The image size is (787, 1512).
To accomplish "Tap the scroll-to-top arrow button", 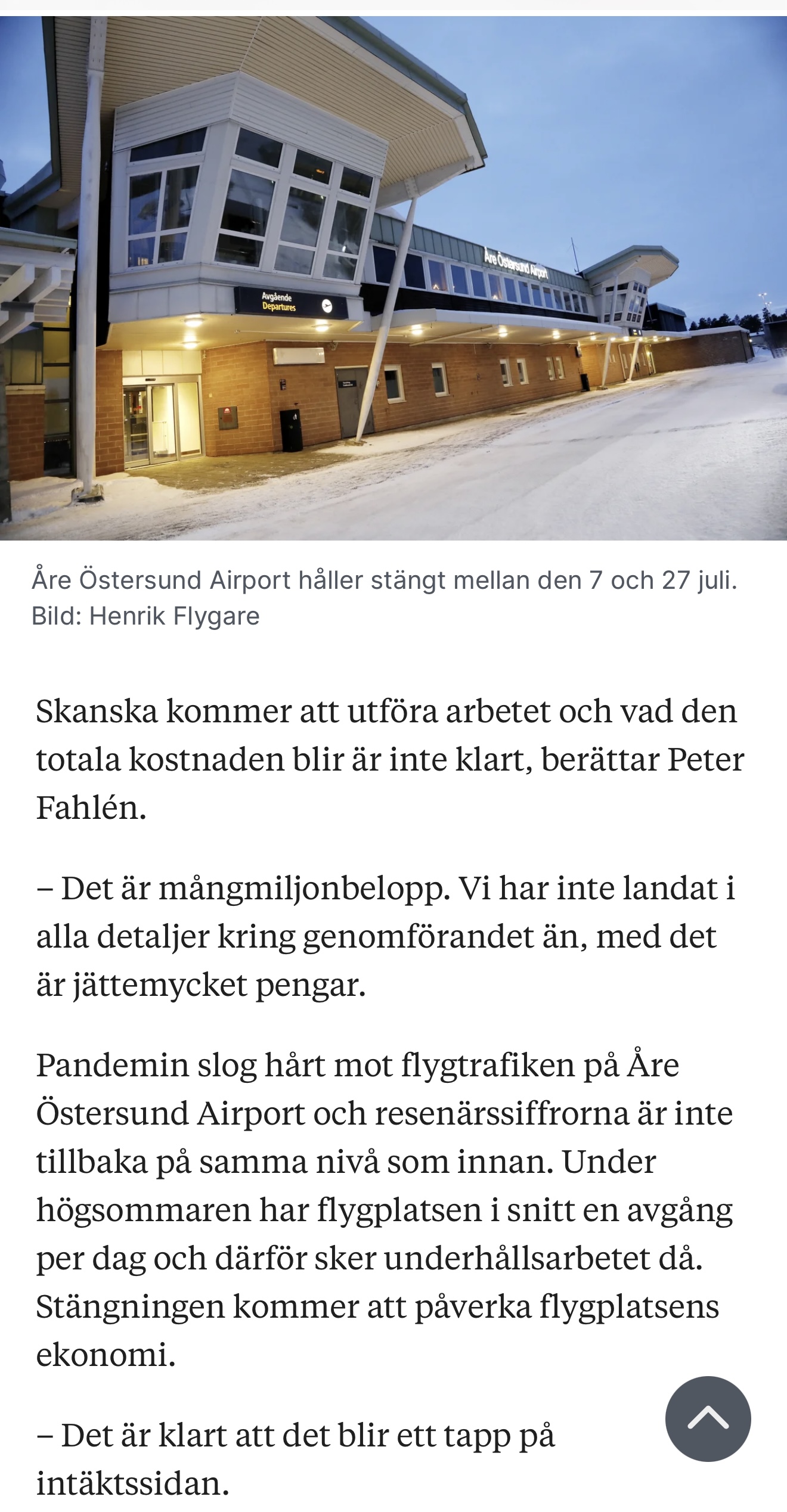I will (x=708, y=1419).
